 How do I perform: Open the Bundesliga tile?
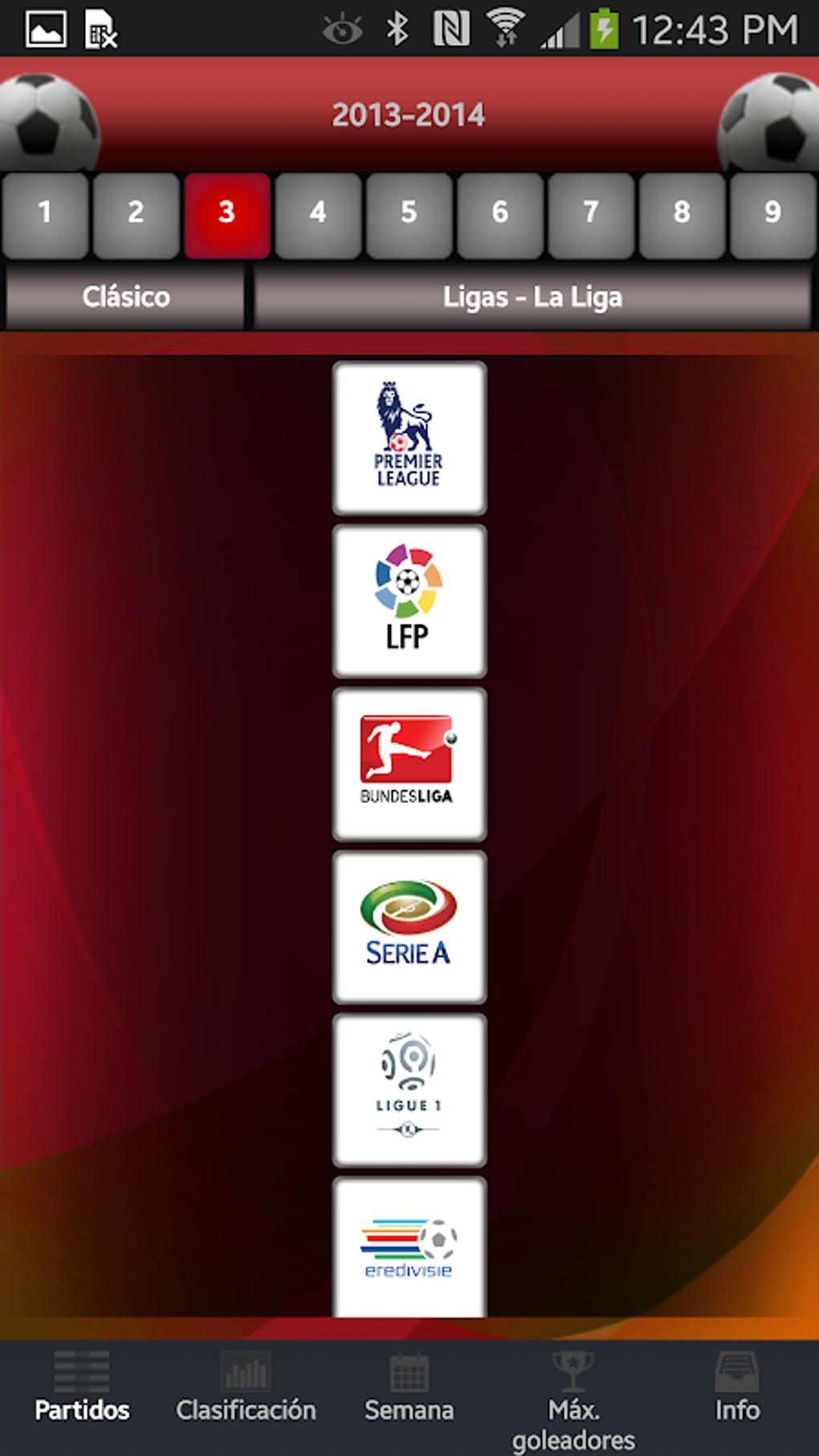(x=409, y=764)
